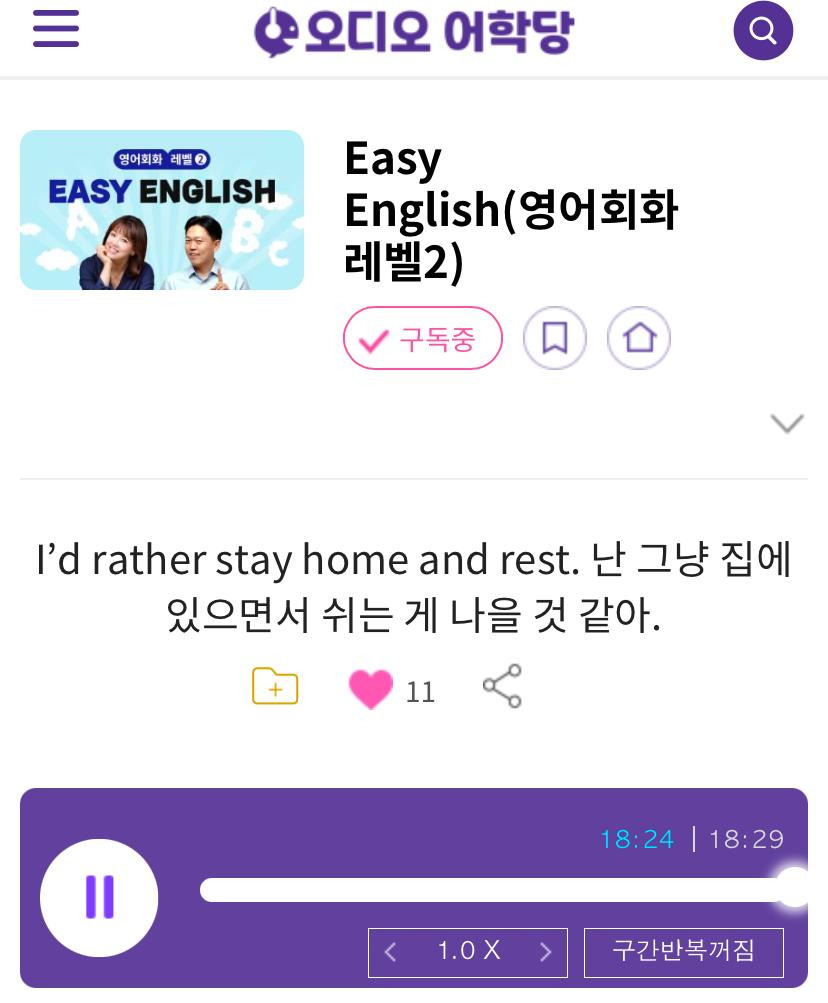Add episode to a folder
This screenshot has width=828, height=1003.
275,686
